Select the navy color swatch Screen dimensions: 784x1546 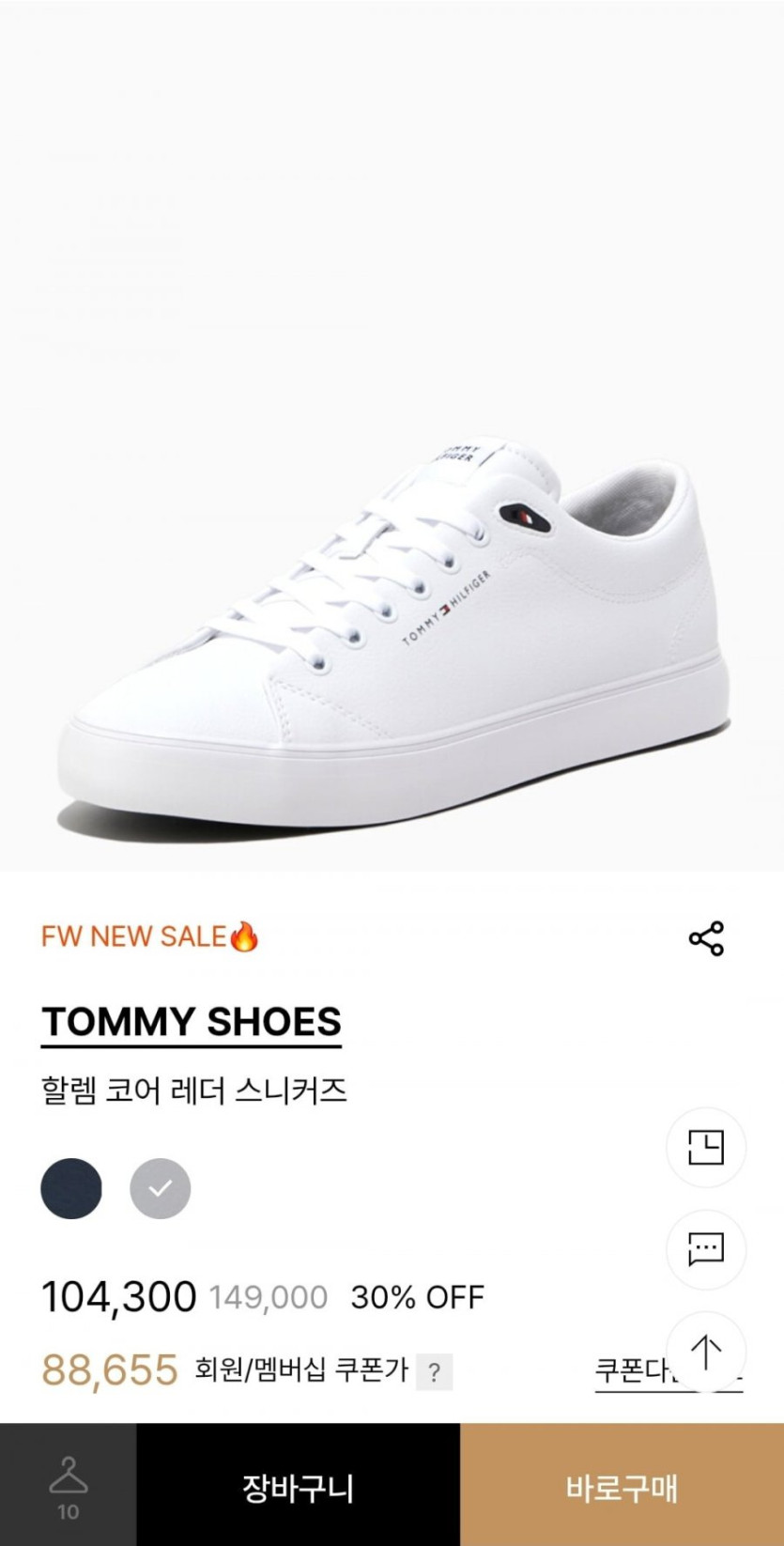[x=71, y=1188]
